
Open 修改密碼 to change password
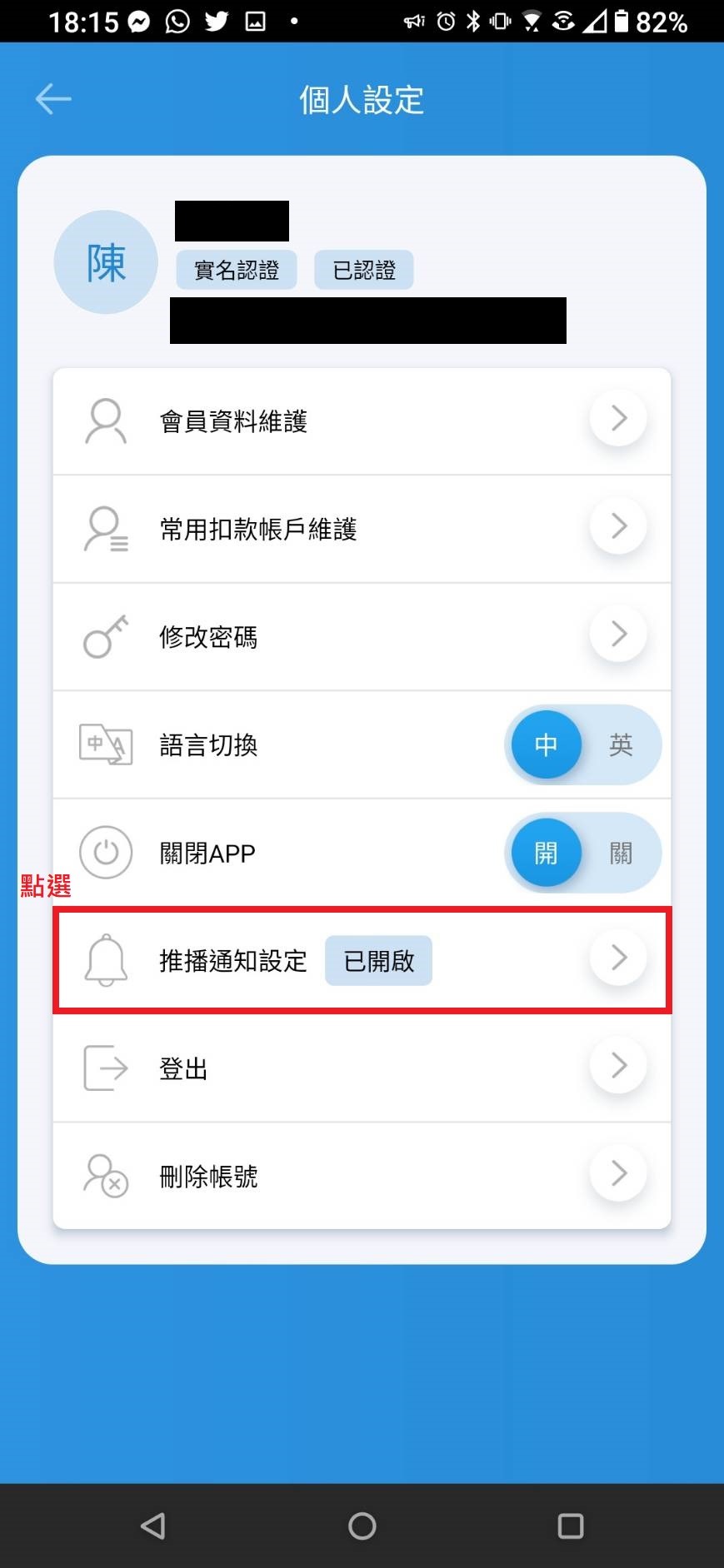click(x=362, y=637)
